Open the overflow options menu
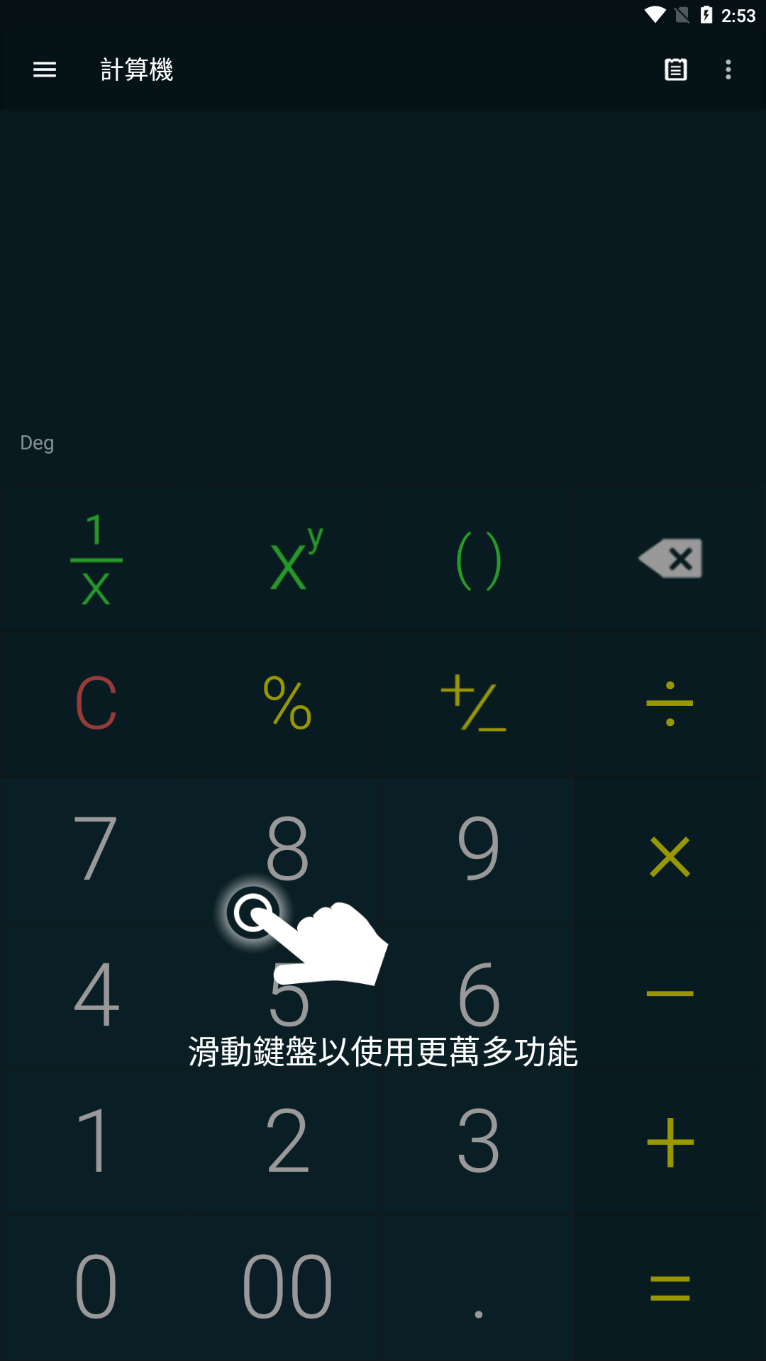 [x=728, y=70]
